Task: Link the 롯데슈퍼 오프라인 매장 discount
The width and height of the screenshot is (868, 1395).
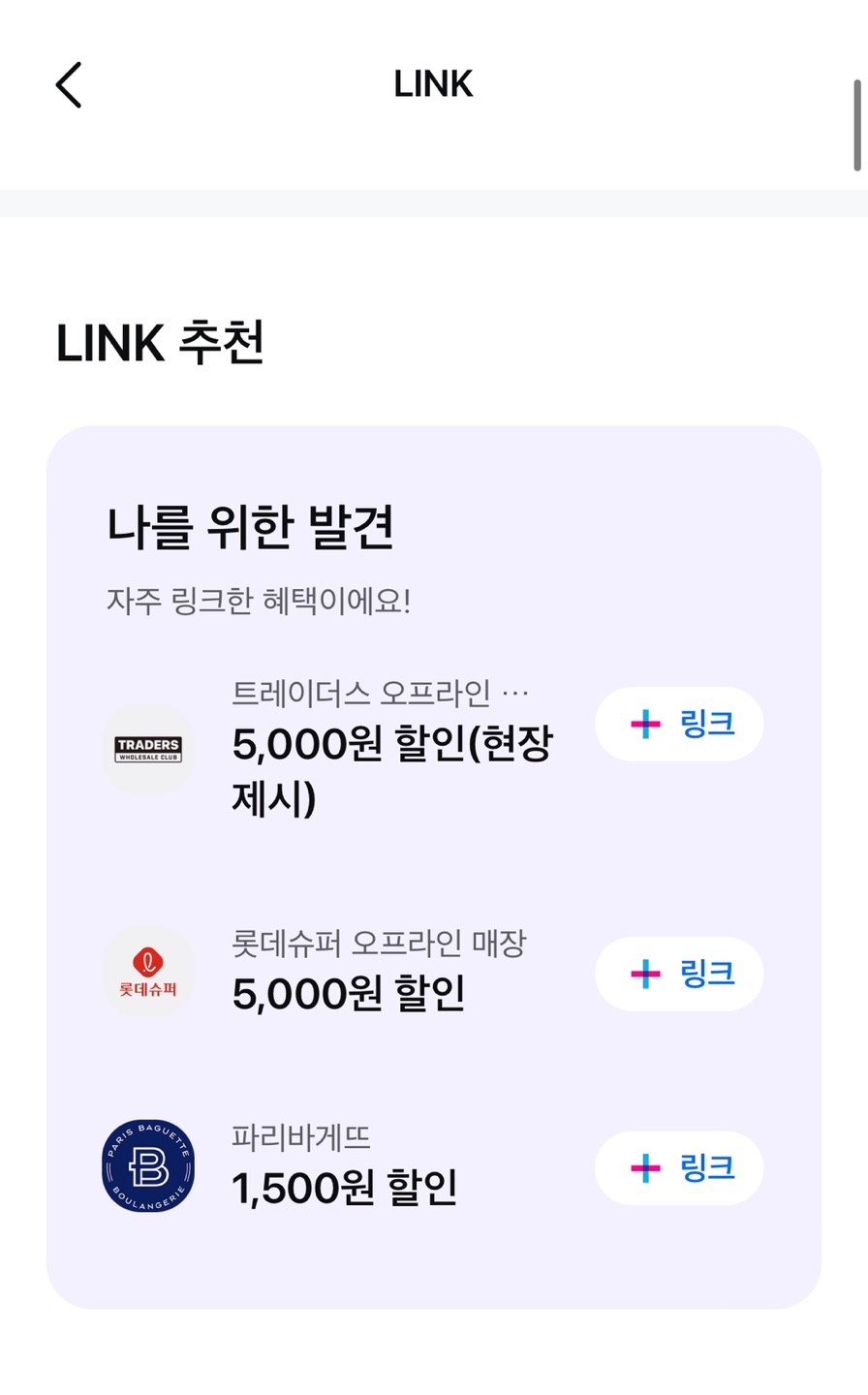Action: click(x=678, y=973)
